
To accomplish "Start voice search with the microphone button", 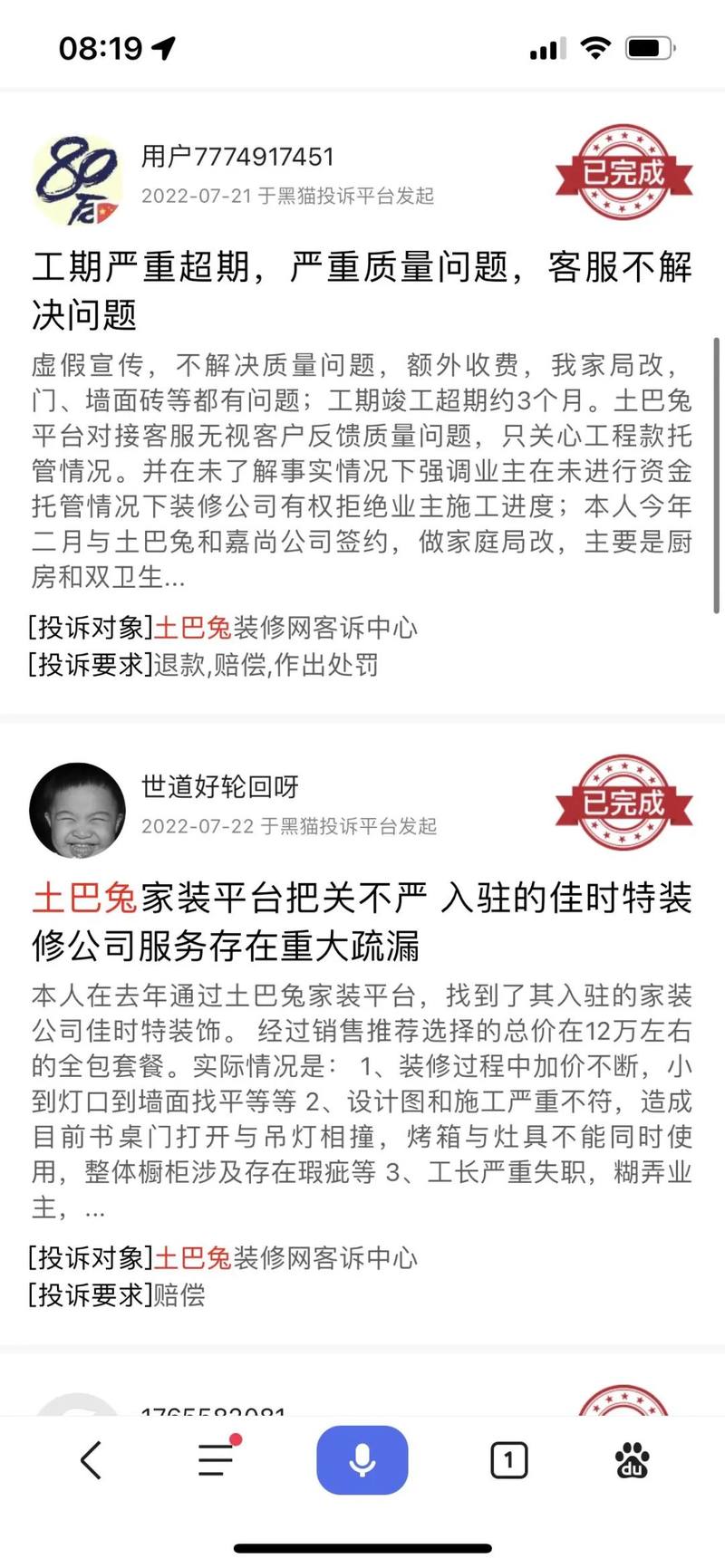I will tap(362, 1459).
